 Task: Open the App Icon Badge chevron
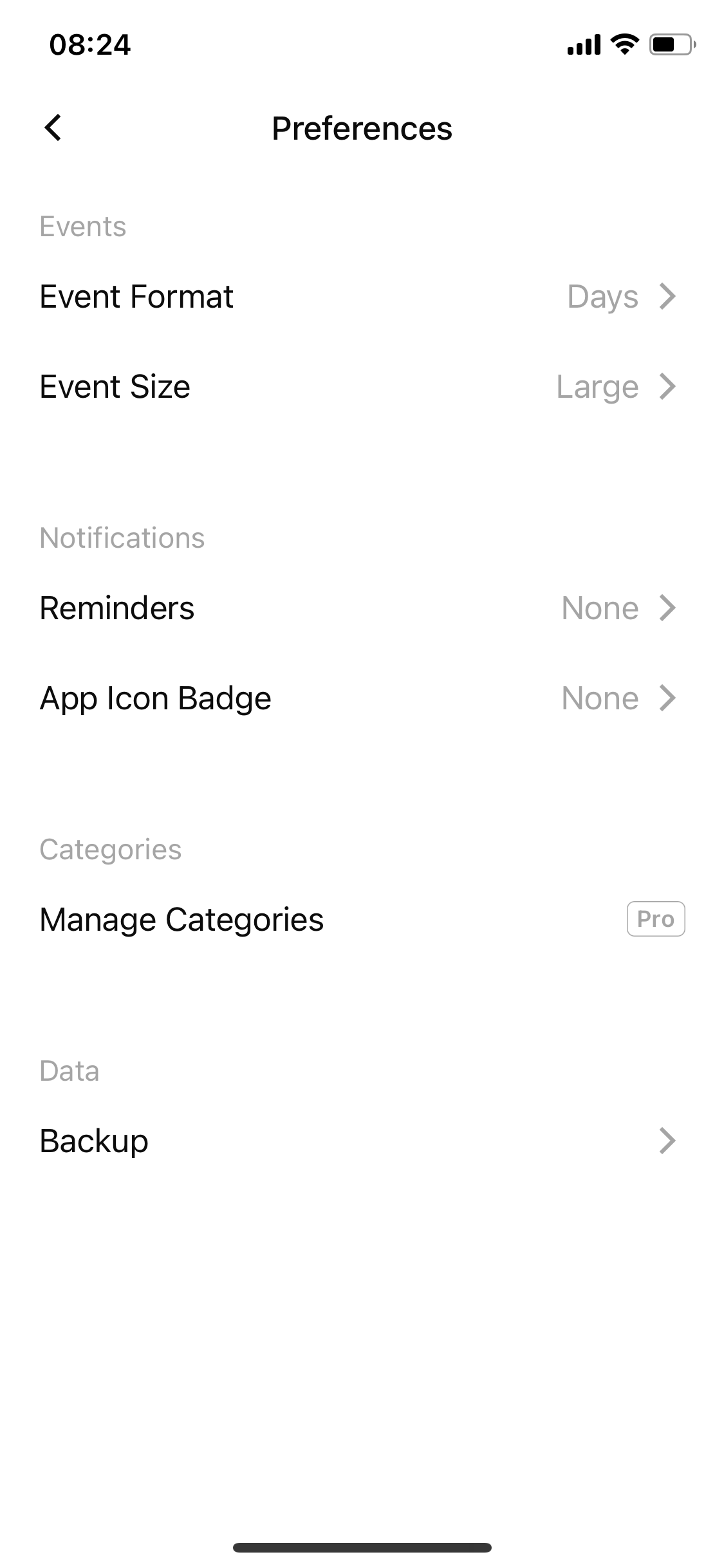(668, 697)
